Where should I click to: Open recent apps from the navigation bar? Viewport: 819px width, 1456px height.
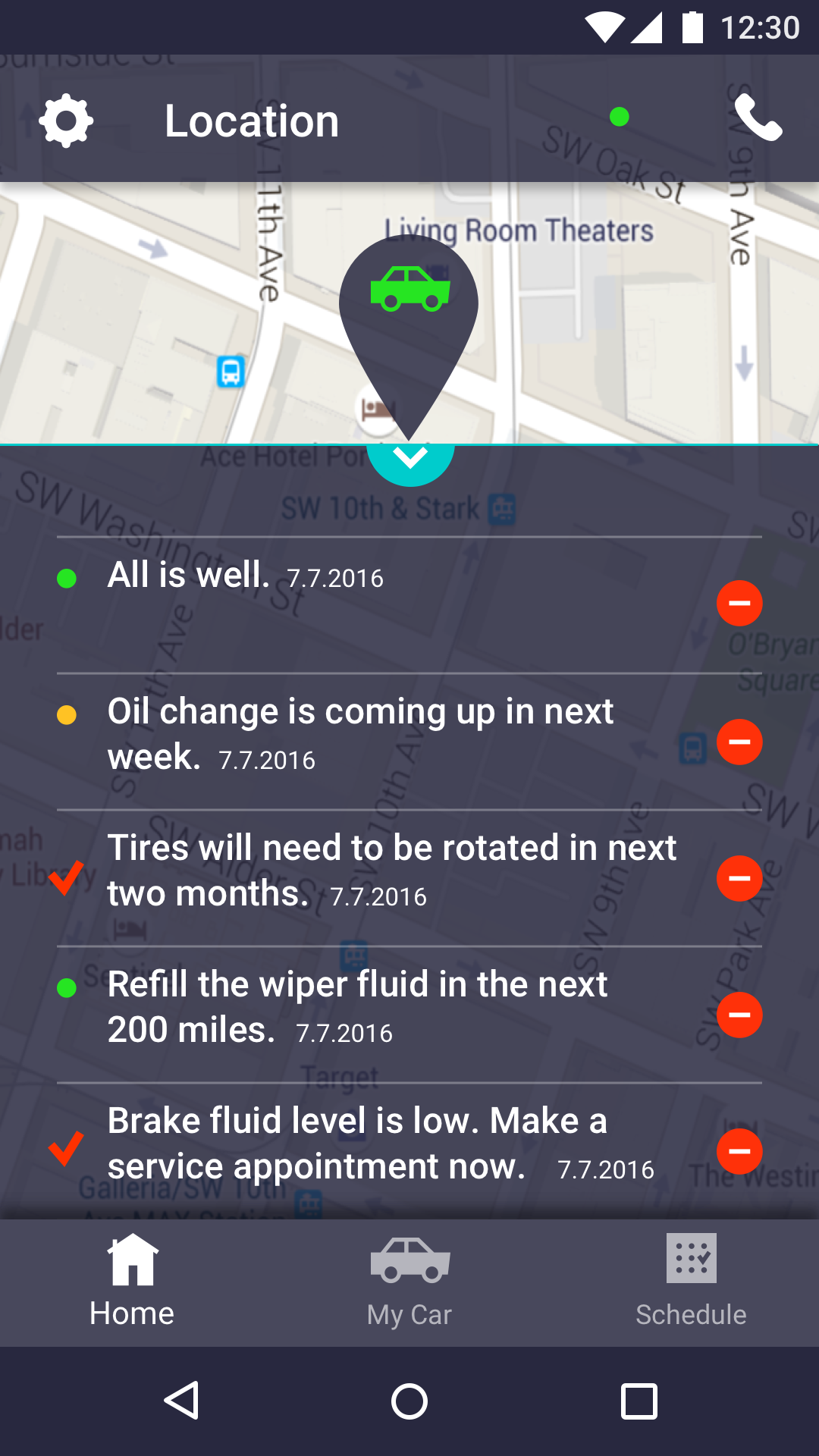[x=639, y=1401]
